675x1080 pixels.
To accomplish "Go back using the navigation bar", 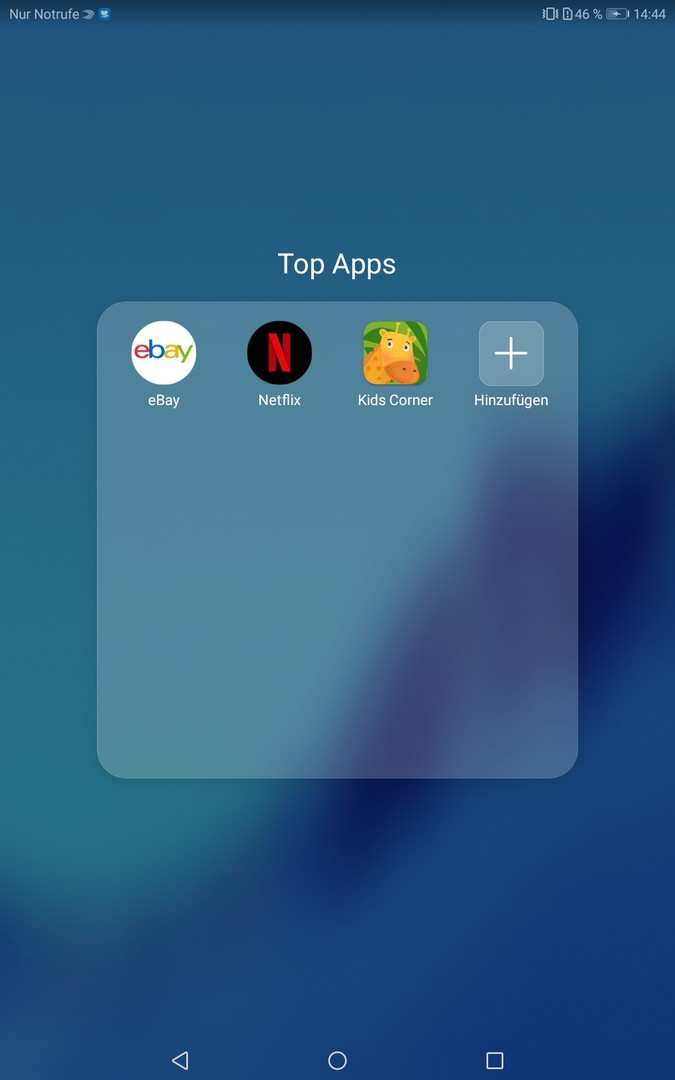I will pos(180,1059).
